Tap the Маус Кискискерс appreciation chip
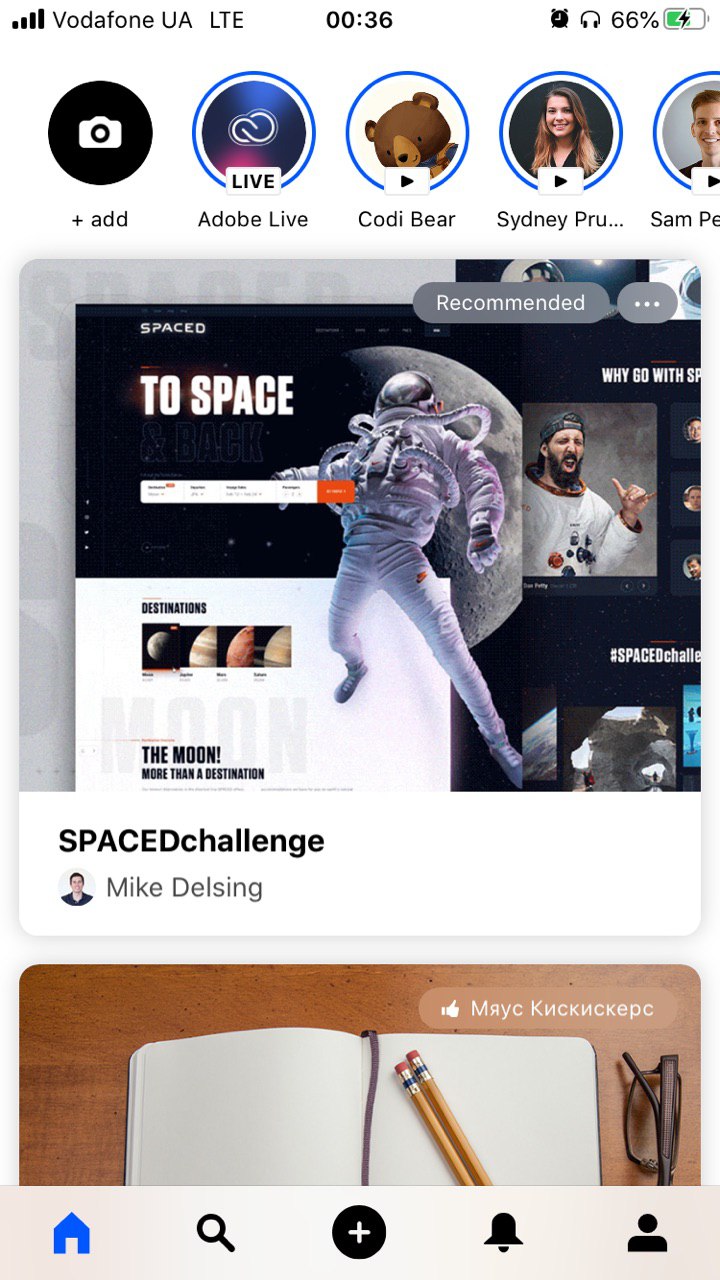The image size is (720, 1280). [547, 1008]
